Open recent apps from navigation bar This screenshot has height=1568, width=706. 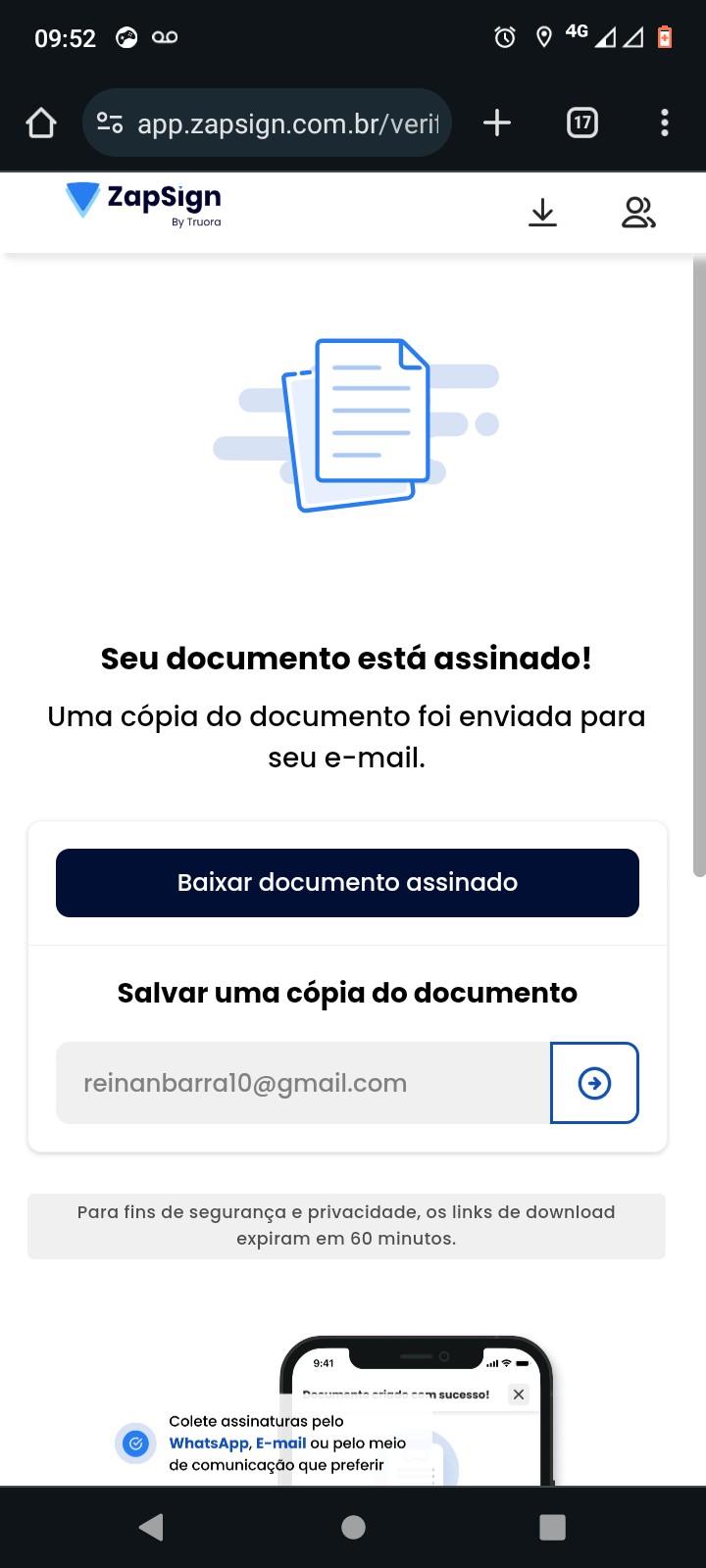pos(553,1527)
